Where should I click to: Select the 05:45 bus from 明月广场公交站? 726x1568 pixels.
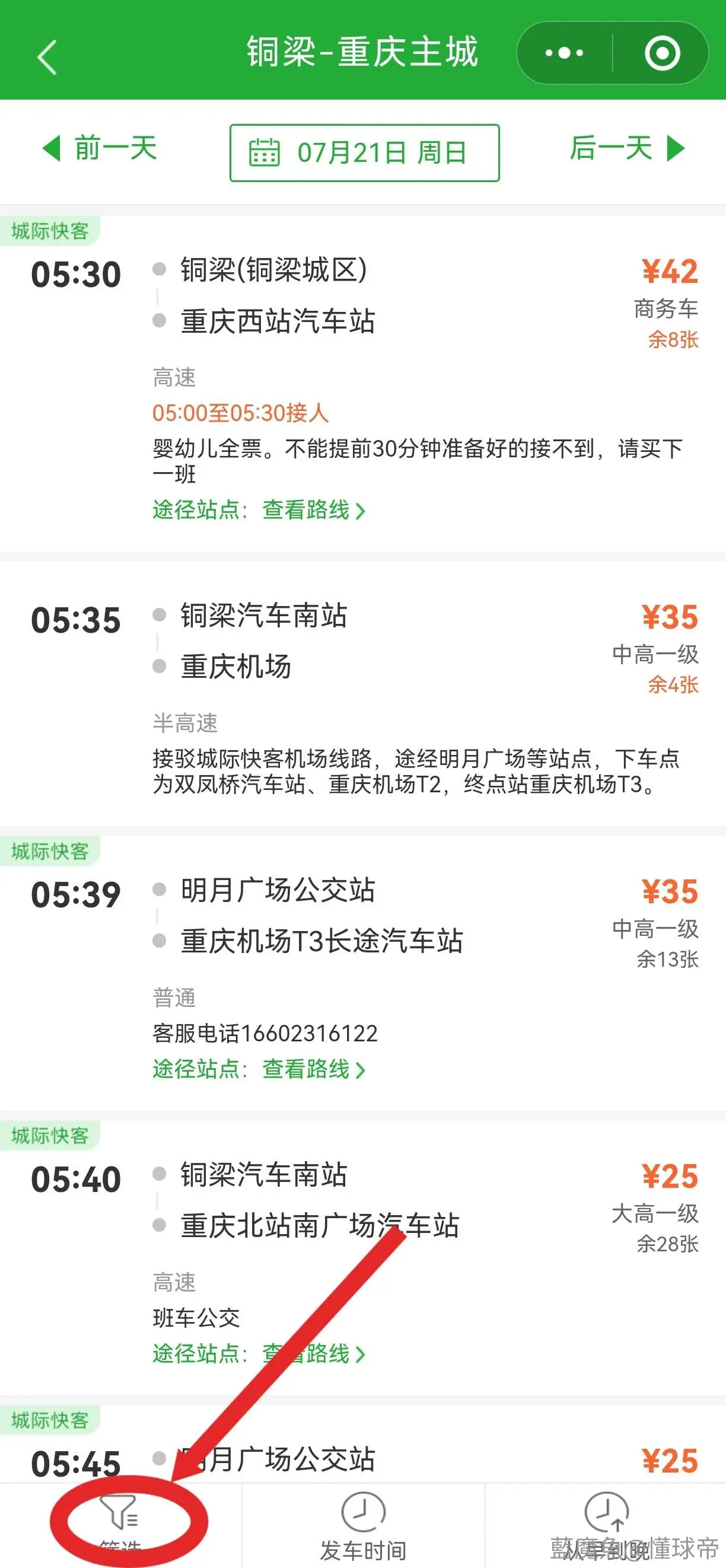(x=362, y=1444)
